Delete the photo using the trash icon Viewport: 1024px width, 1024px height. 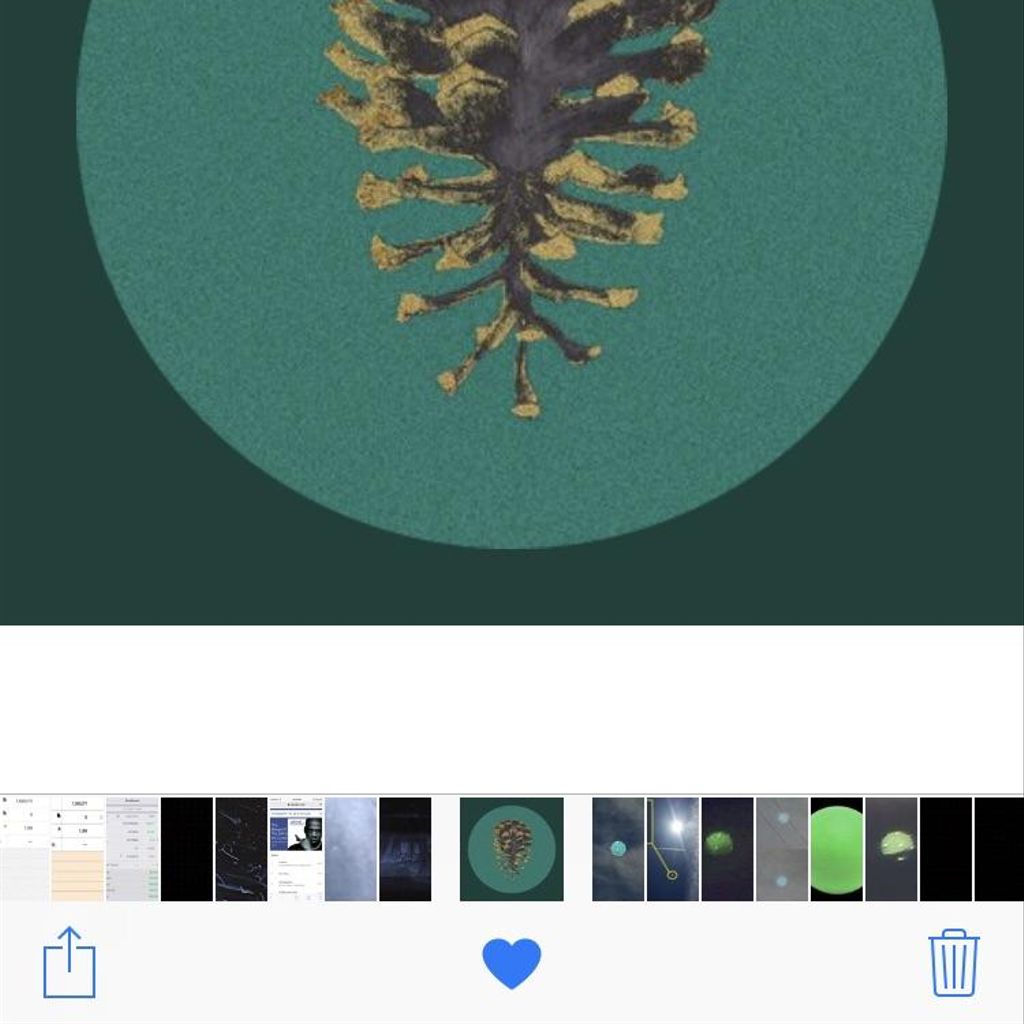[x=953, y=962]
